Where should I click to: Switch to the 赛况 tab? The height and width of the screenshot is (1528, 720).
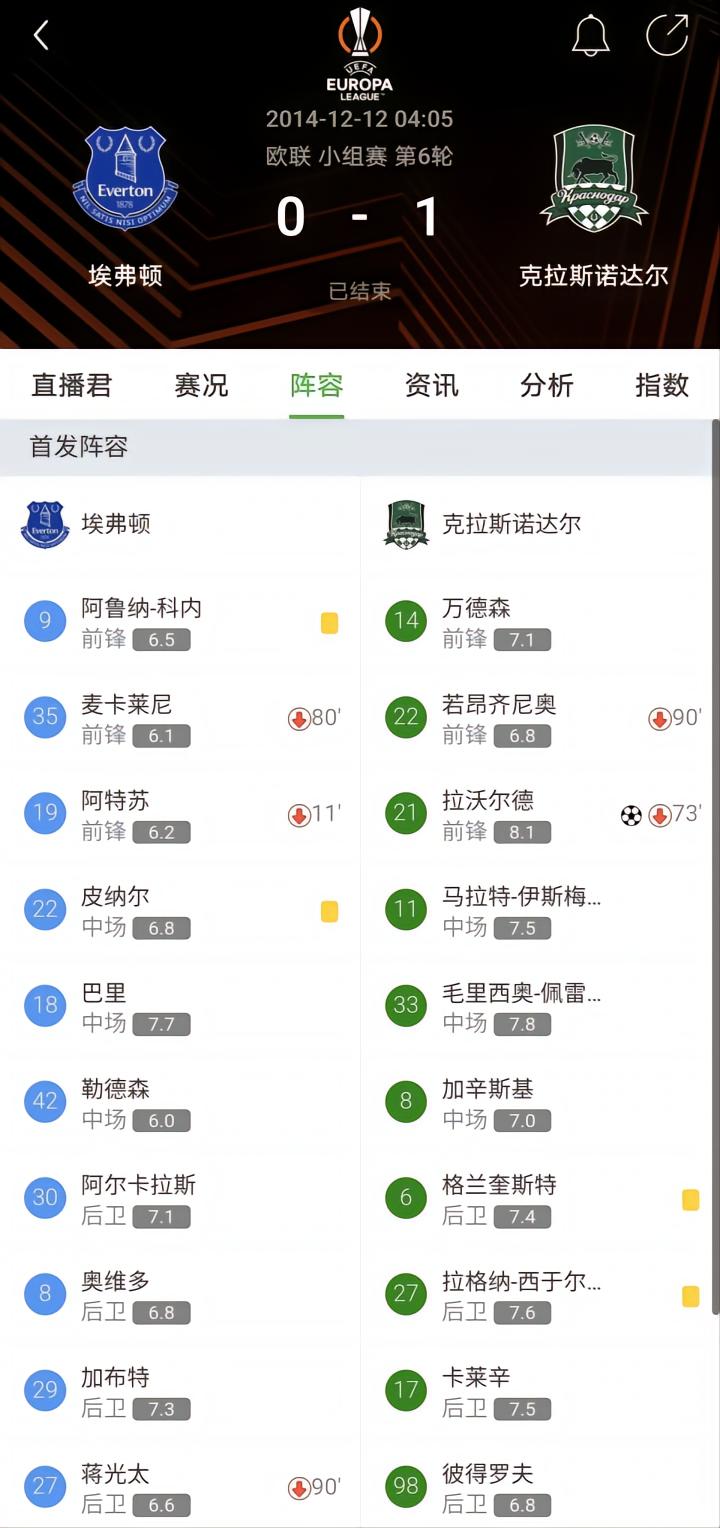click(x=201, y=385)
